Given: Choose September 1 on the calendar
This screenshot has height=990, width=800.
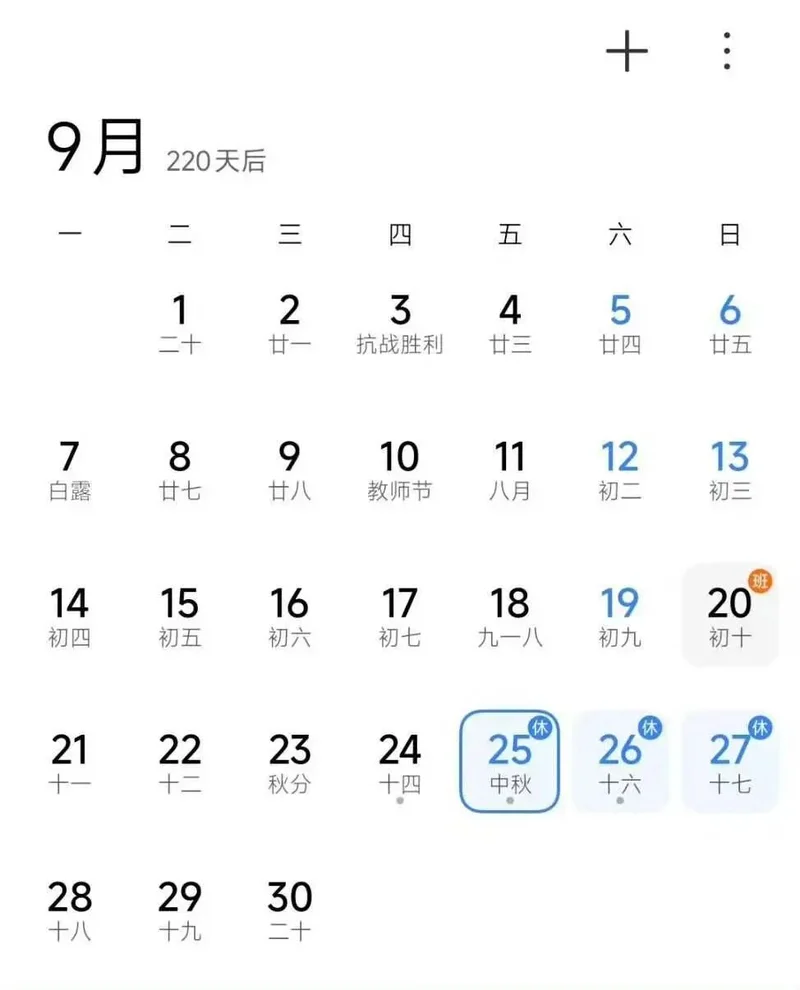Looking at the screenshot, I should point(180,323).
